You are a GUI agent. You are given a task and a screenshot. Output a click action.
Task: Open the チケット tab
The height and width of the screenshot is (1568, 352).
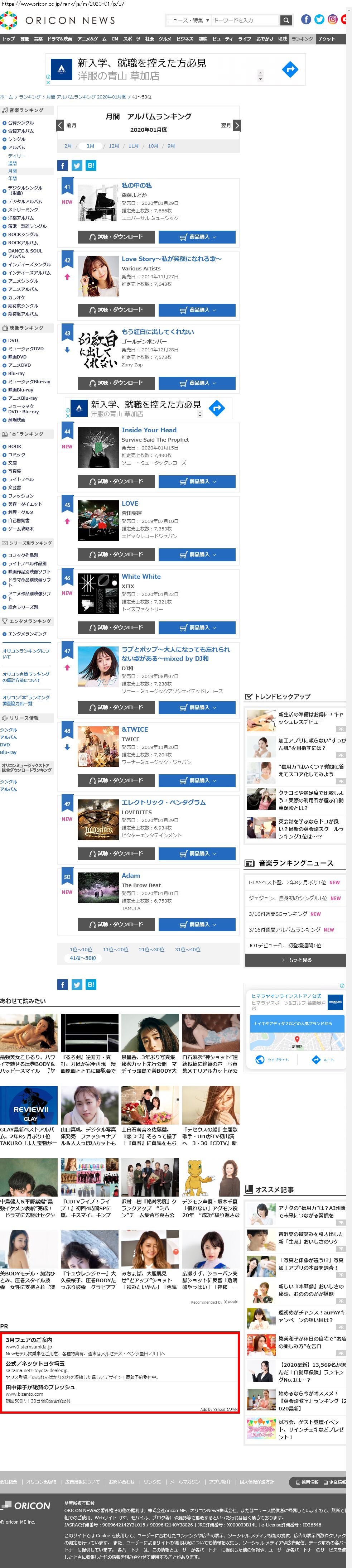click(x=327, y=39)
